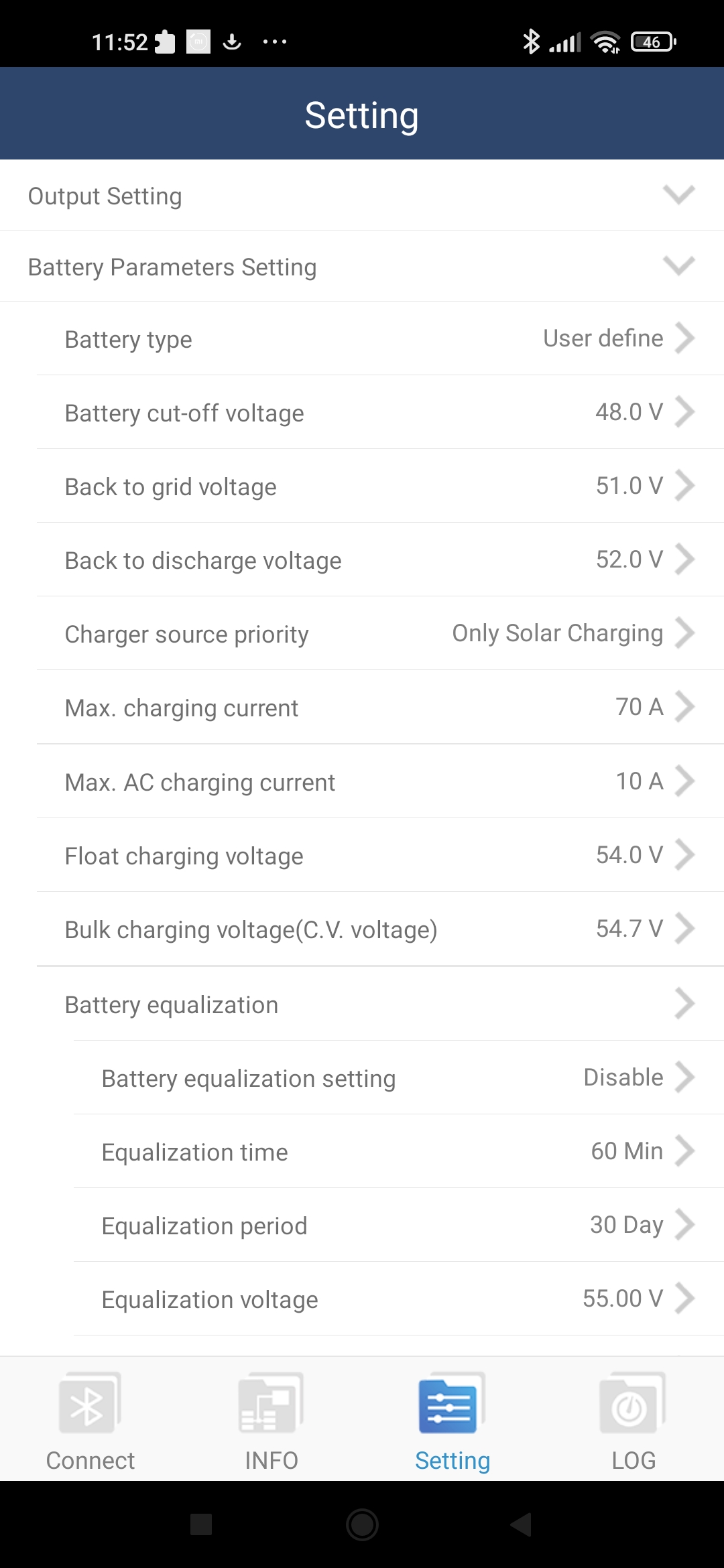
Task: Edit Bulk charging voltage (C.V. voltage)
Action: 379,929
